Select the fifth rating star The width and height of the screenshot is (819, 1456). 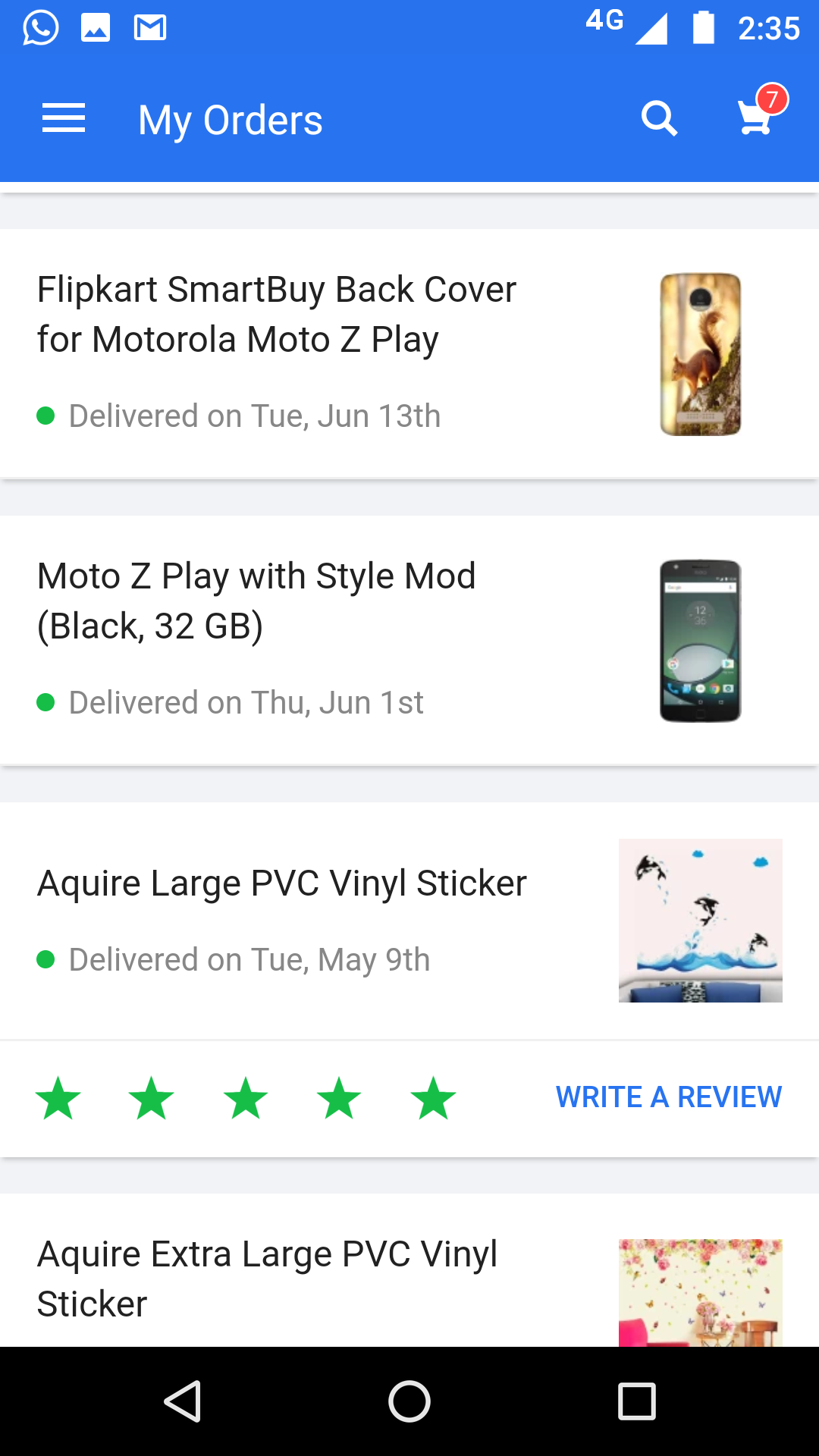432,1097
